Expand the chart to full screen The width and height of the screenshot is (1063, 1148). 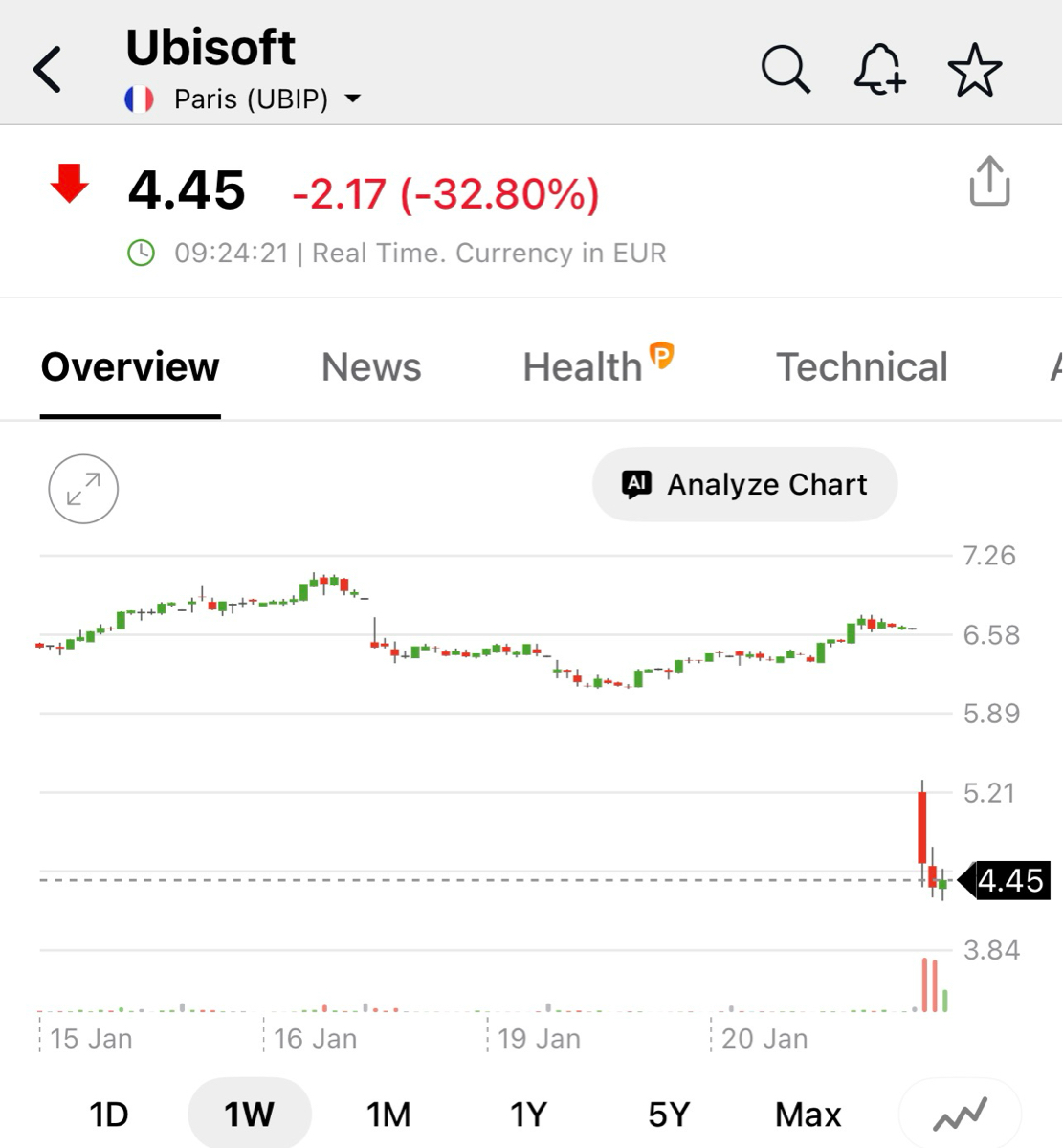83,489
